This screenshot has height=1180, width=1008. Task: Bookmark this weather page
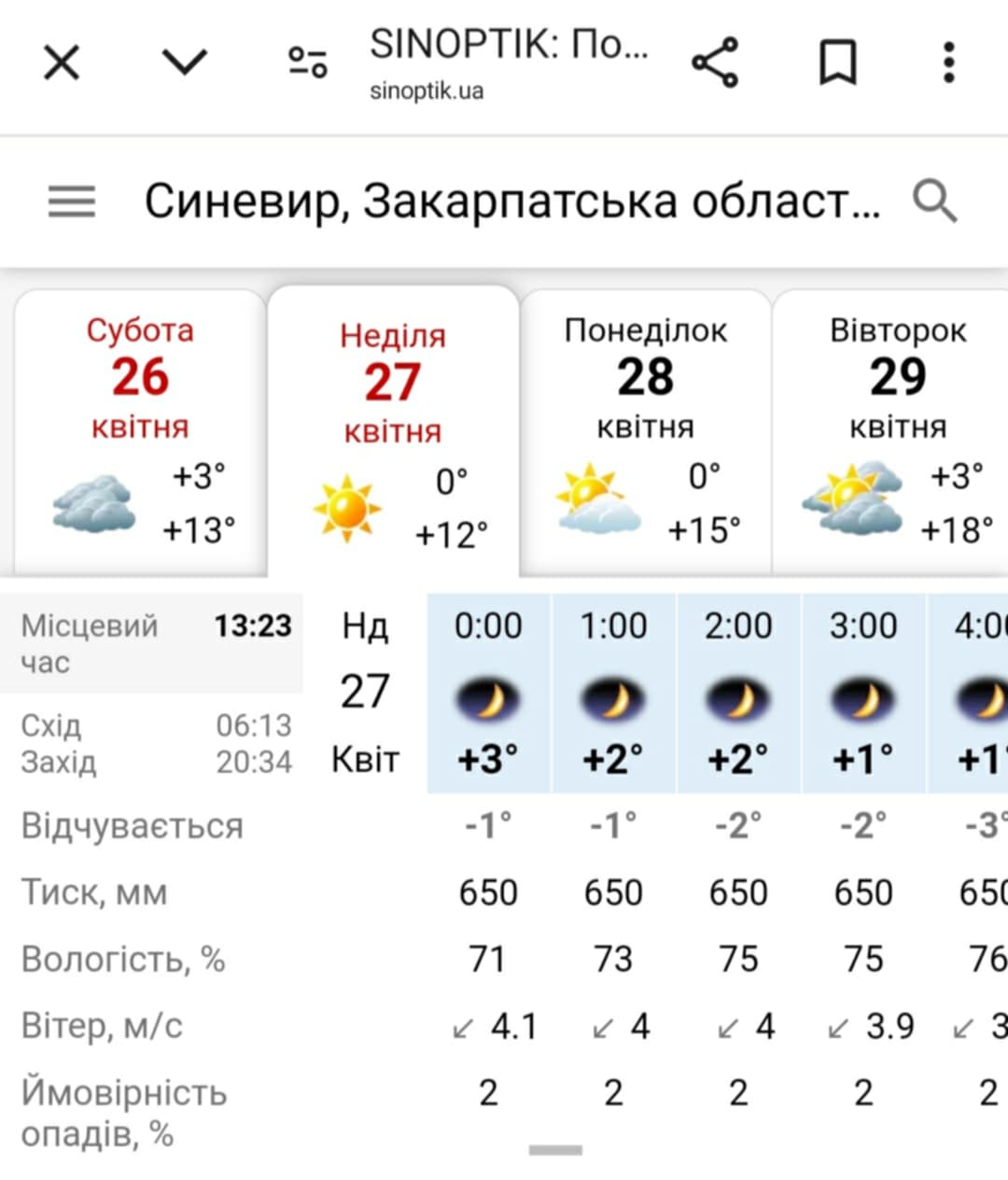(837, 63)
